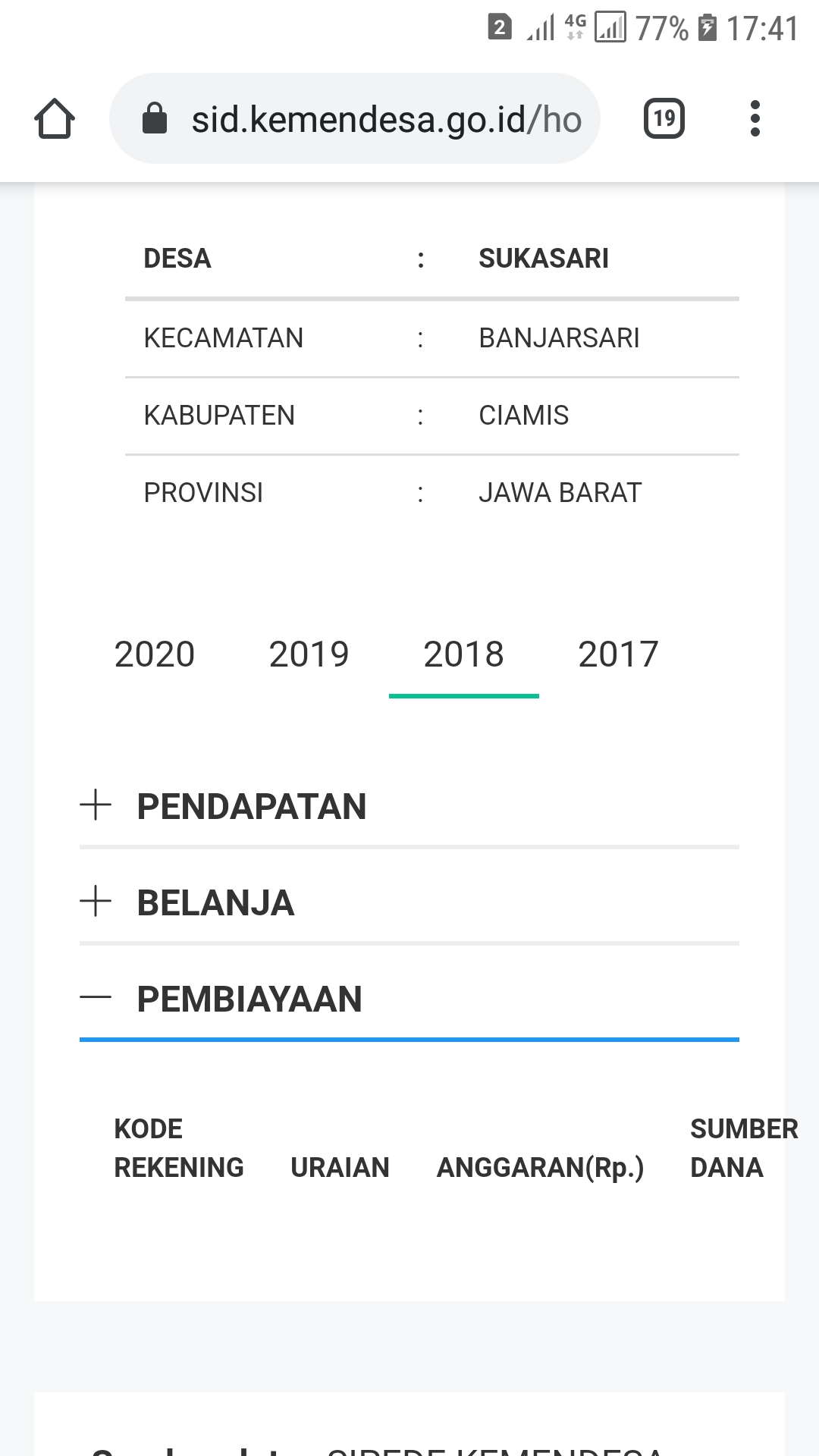Screen dimensions: 819x1456
Task: Open the tab switcher showing 19
Action: [x=664, y=119]
